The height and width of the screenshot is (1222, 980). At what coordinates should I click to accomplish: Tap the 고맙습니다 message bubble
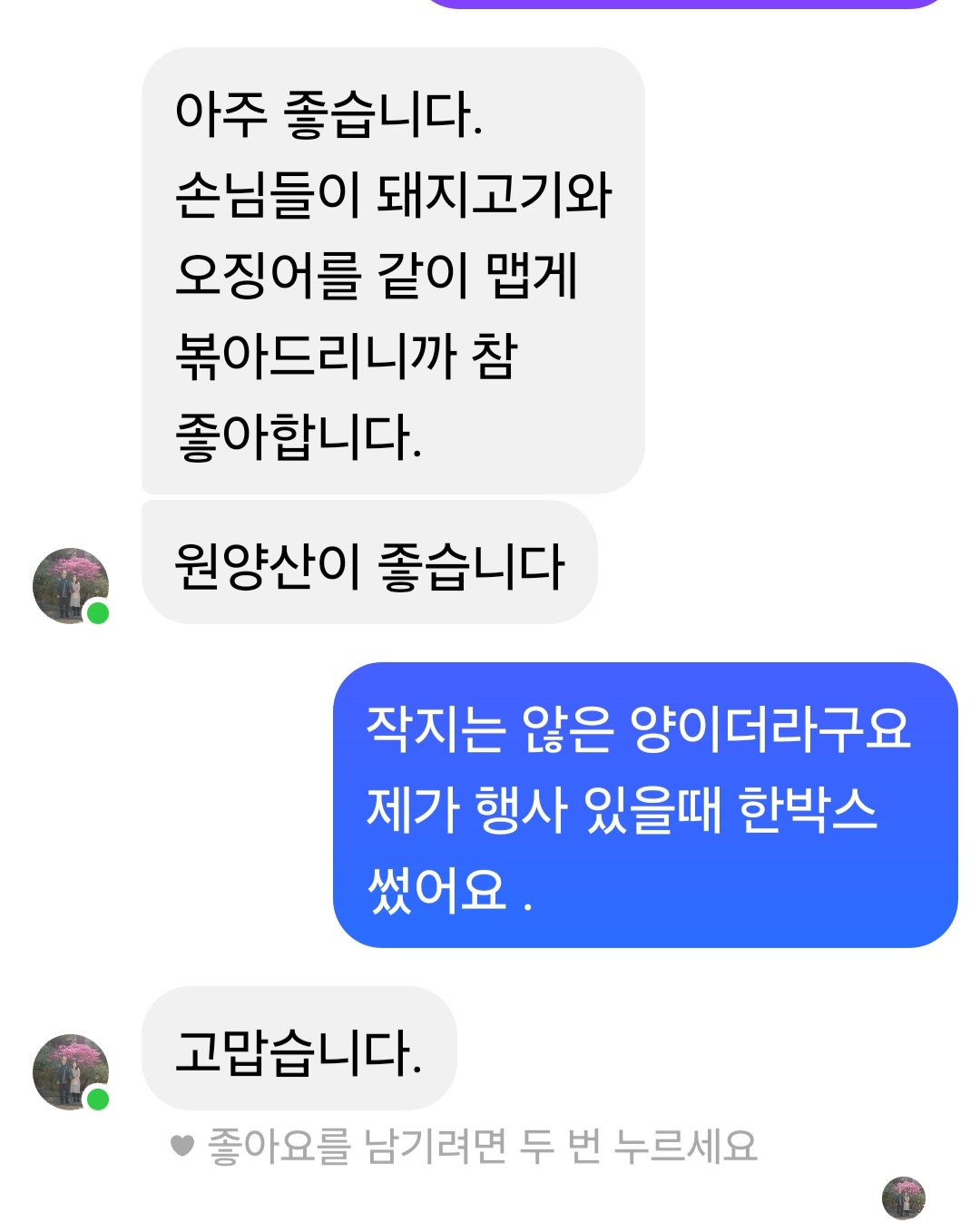tap(299, 1049)
